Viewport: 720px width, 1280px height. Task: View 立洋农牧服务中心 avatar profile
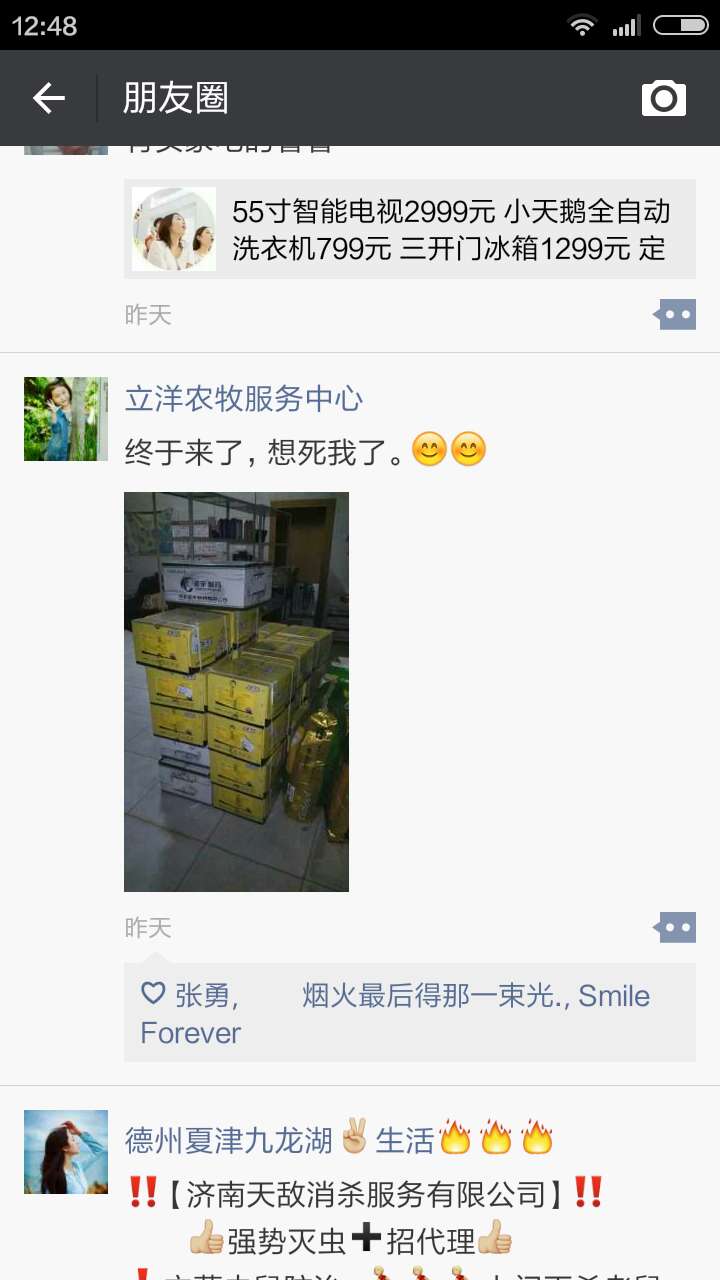[66, 419]
